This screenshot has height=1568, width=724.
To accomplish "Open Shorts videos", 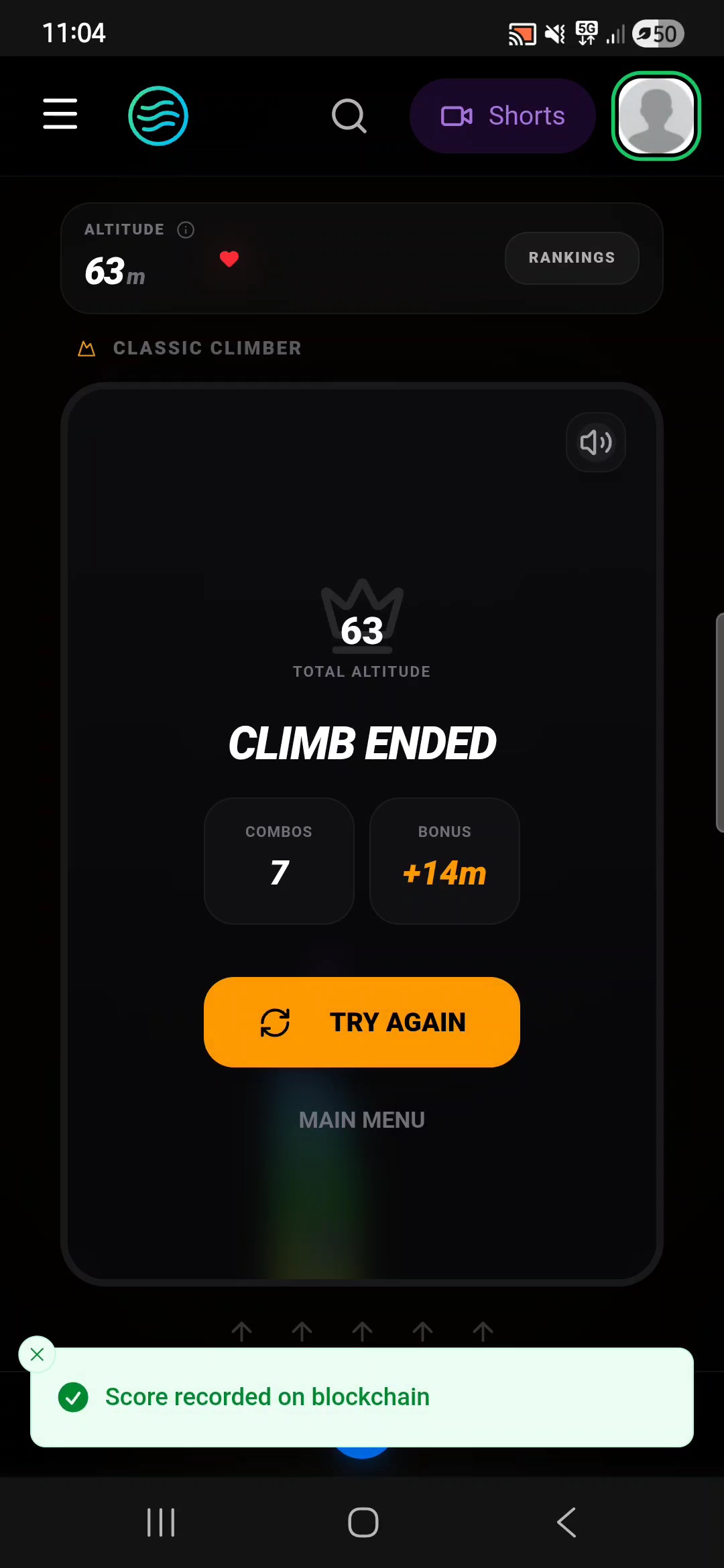I will 503,116.
